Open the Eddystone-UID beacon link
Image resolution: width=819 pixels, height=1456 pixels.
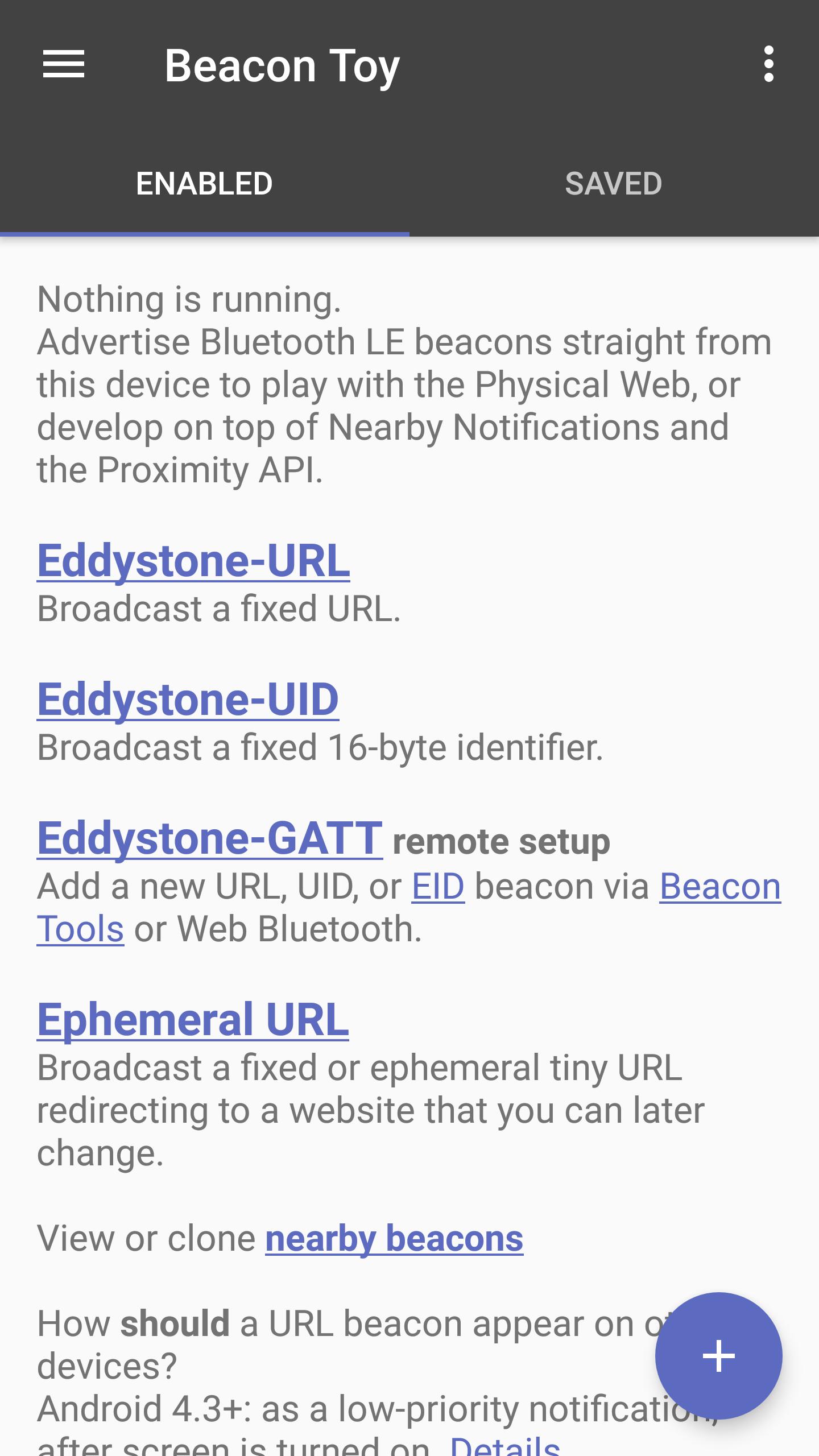(188, 702)
